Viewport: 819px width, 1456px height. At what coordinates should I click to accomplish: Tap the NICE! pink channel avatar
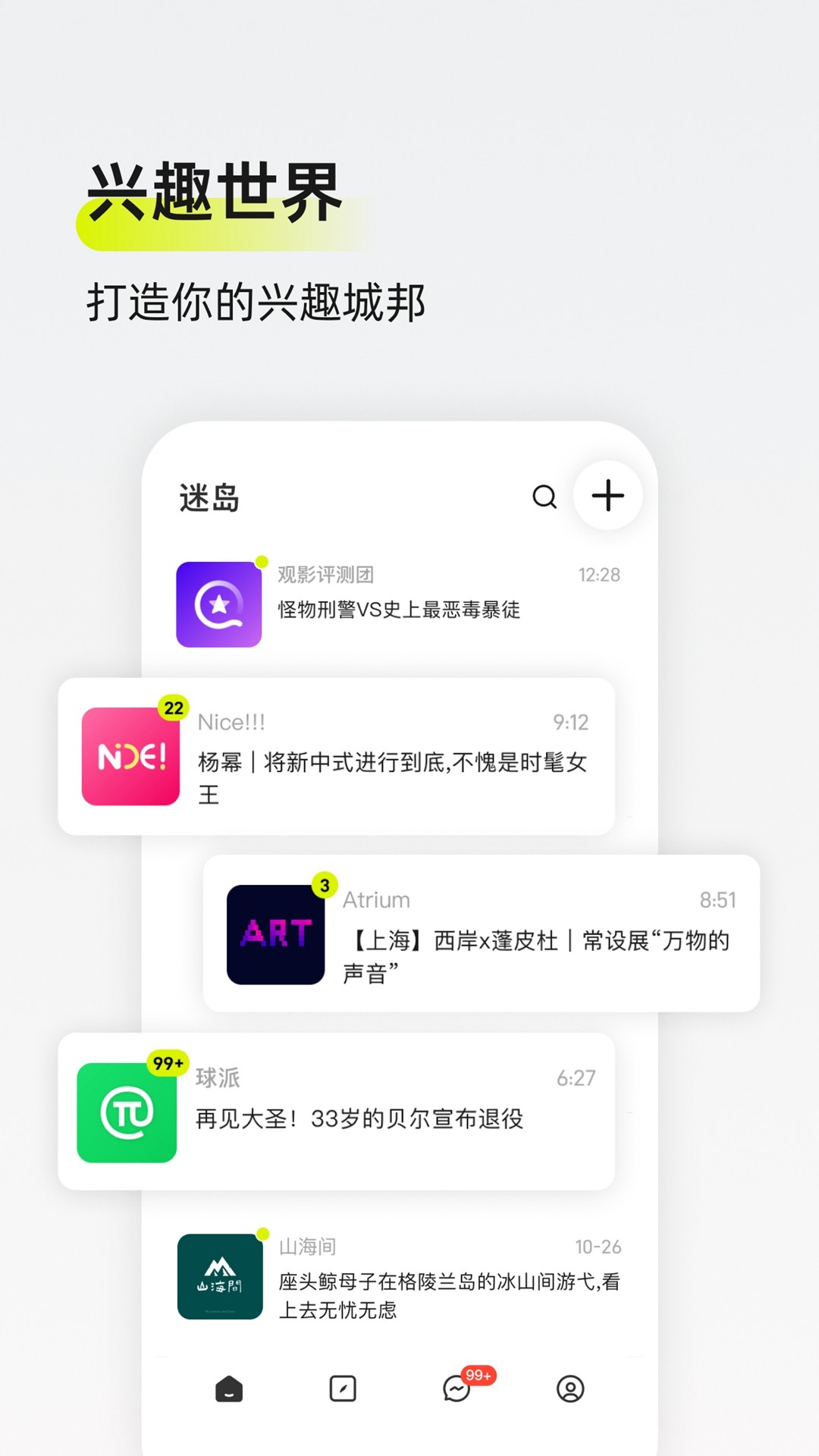pyautogui.click(x=130, y=758)
